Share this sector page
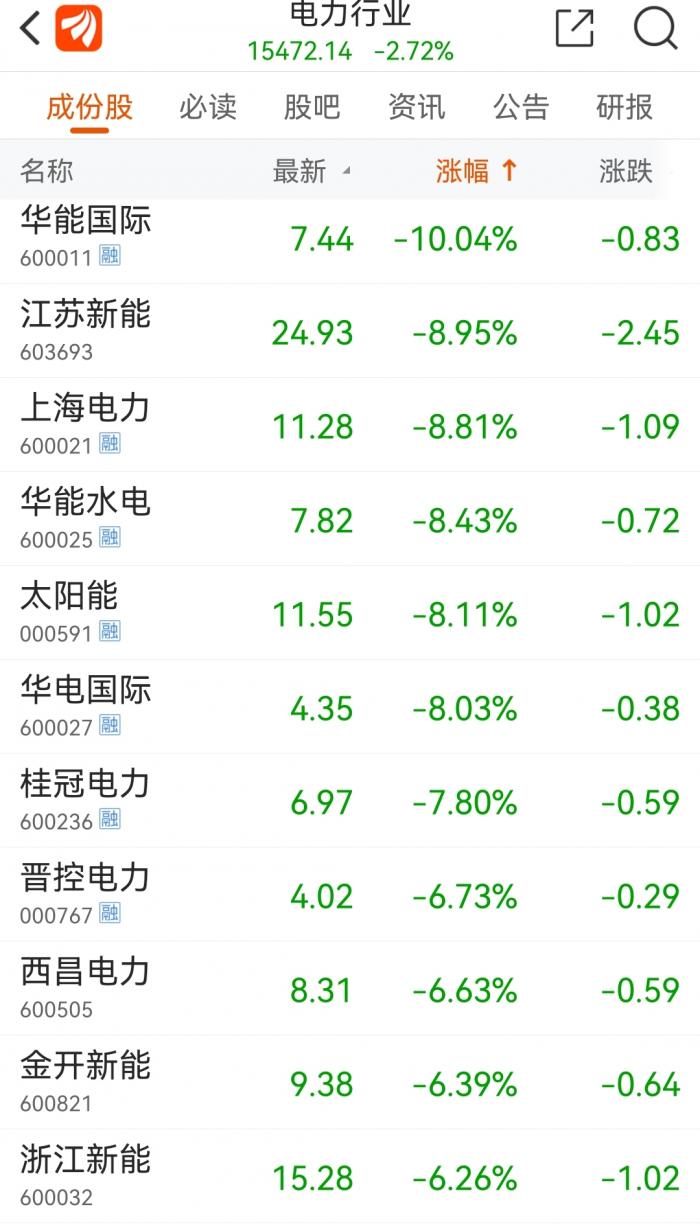This screenshot has height=1231, width=700. tap(575, 29)
